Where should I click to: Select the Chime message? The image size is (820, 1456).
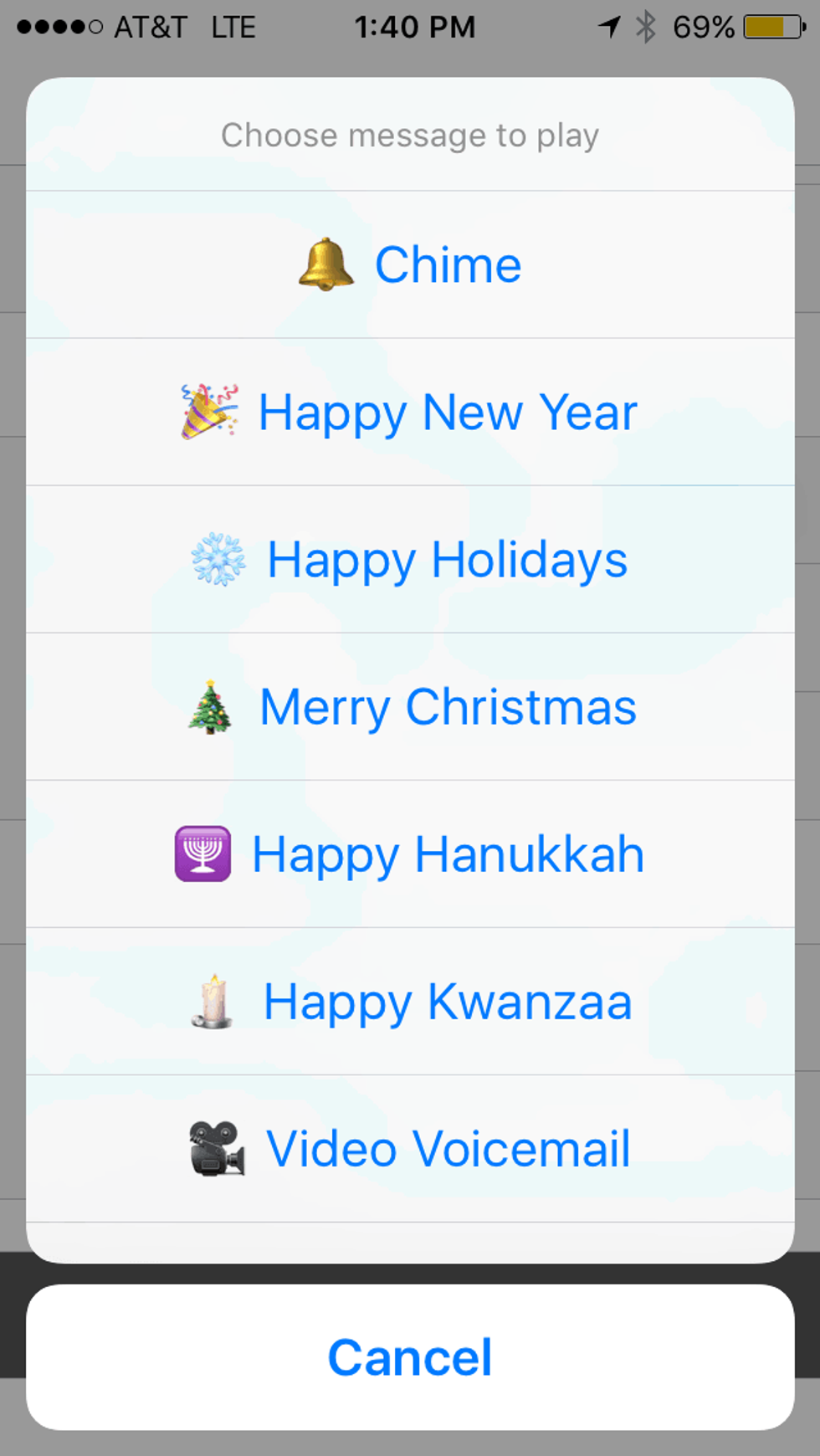[x=410, y=265]
